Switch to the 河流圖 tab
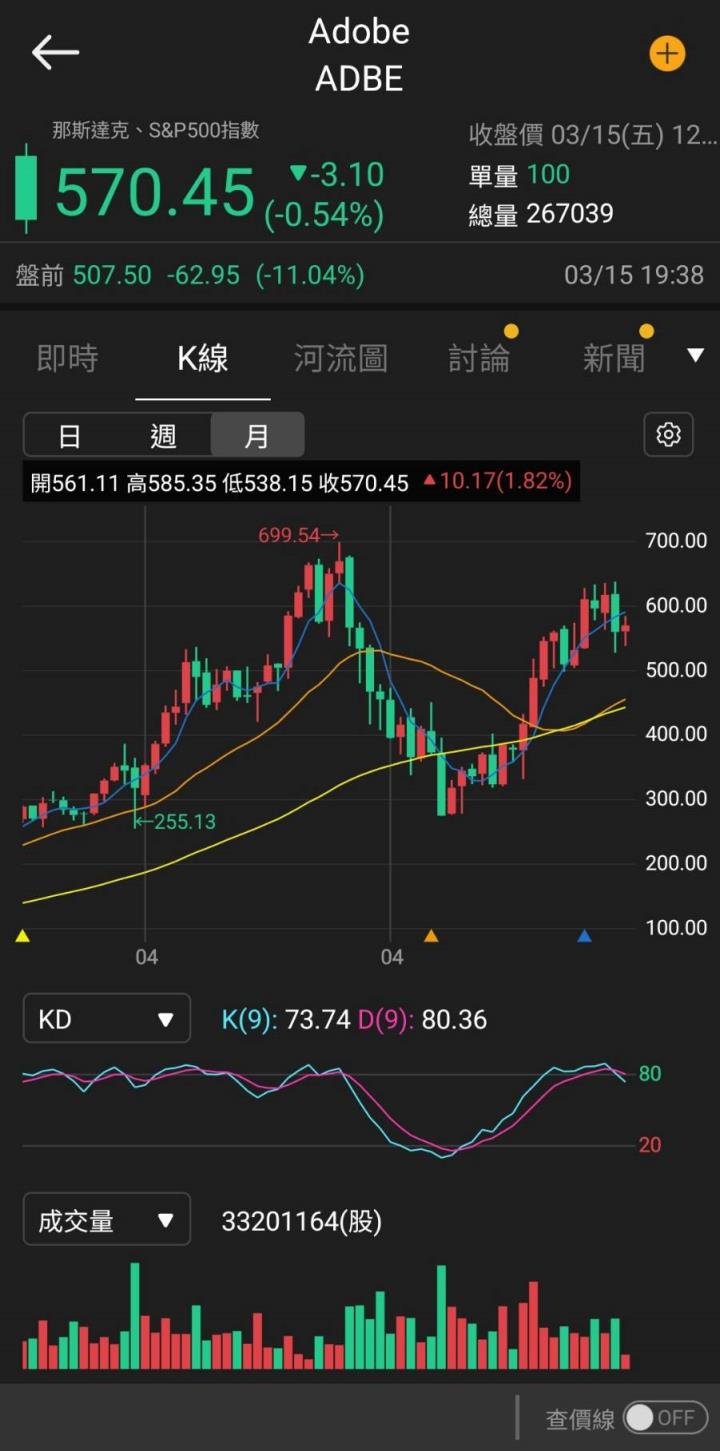The width and height of the screenshot is (720, 1451). click(340, 357)
